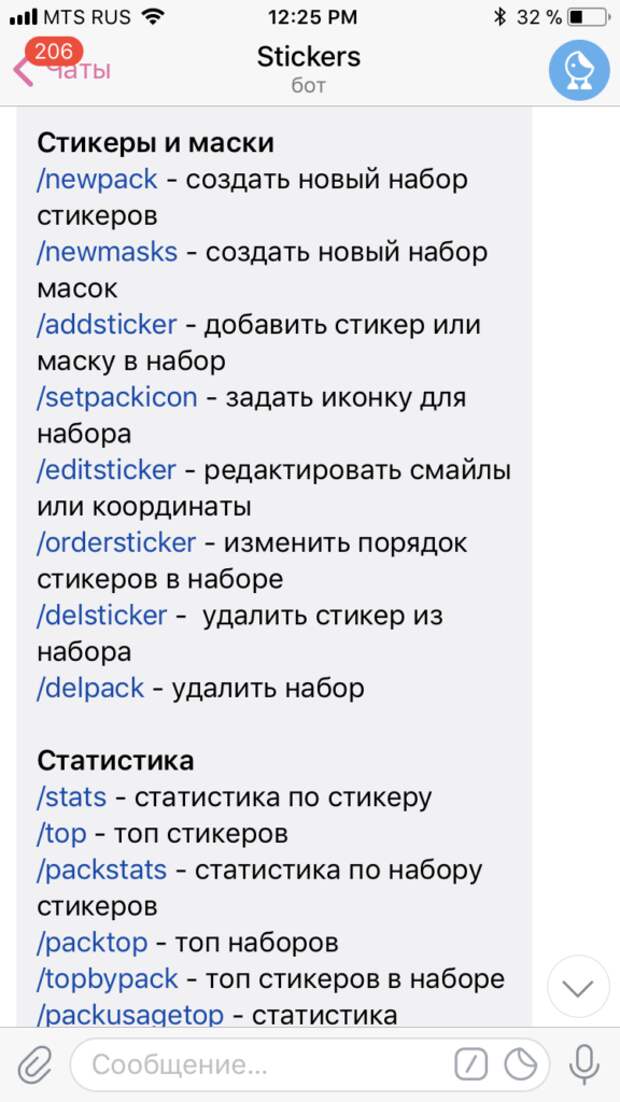
Task: Open the Stickers bot profile avatar
Action: 579,70
